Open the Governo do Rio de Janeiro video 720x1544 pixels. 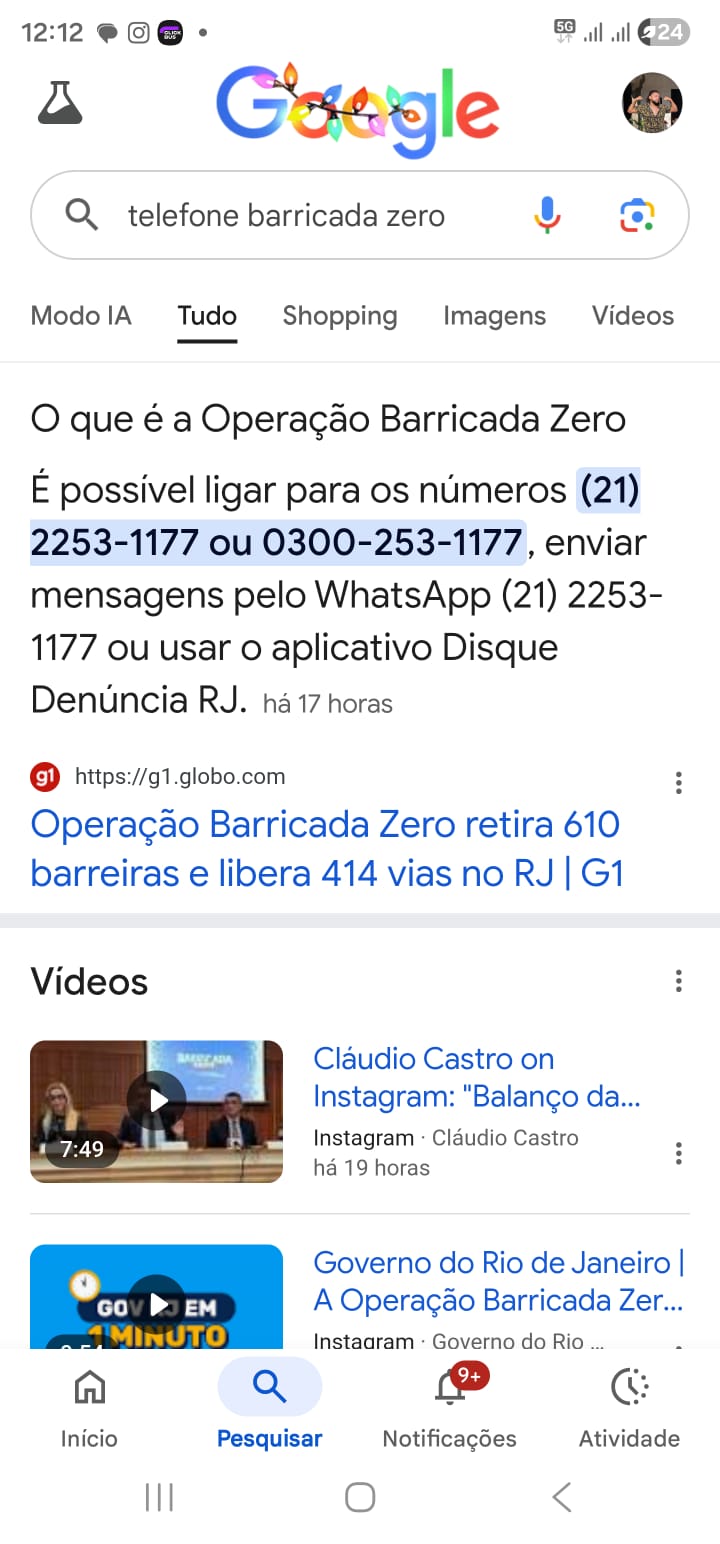coord(498,1281)
